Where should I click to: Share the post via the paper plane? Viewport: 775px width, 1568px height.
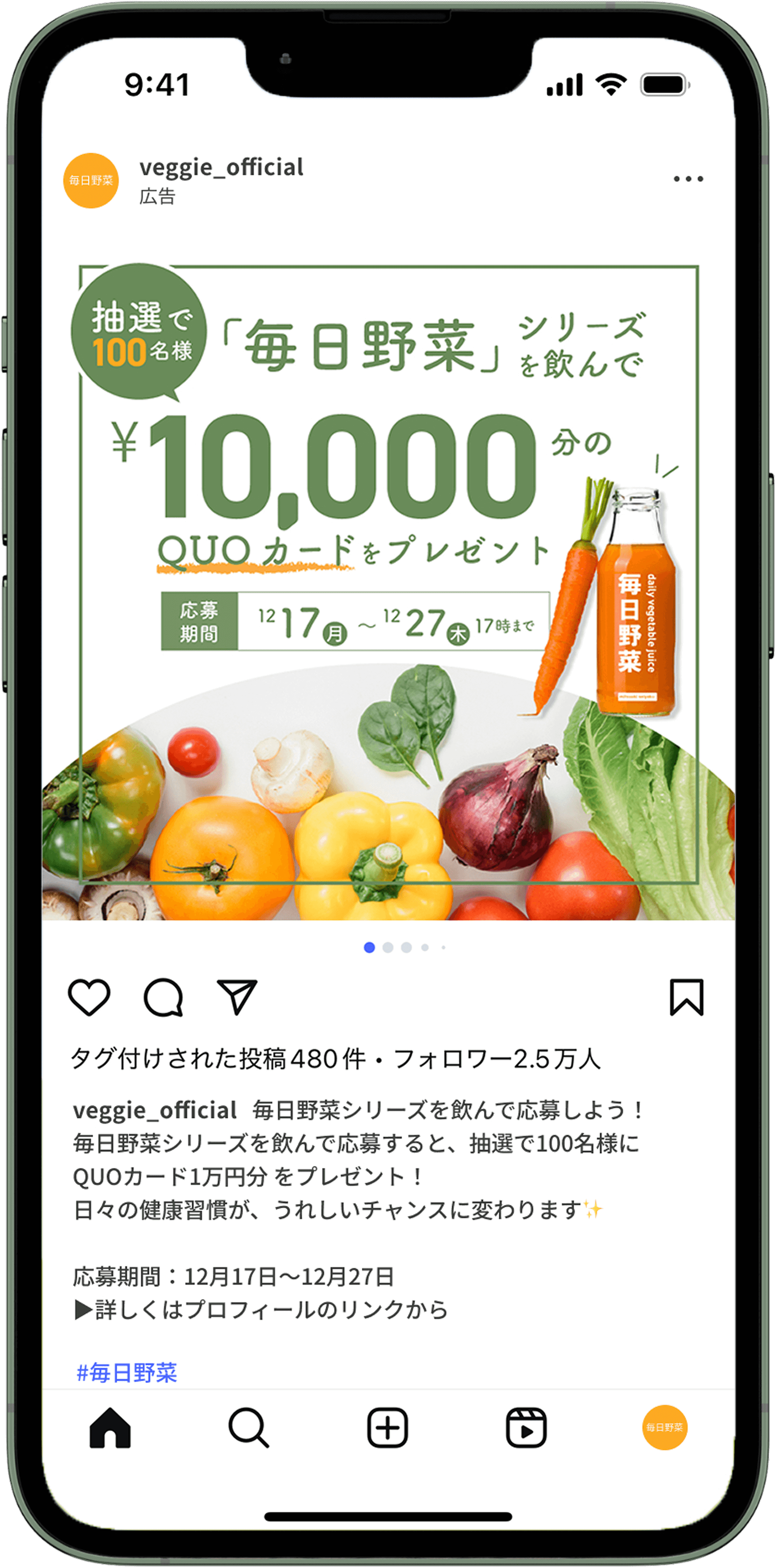pyautogui.click(x=237, y=997)
